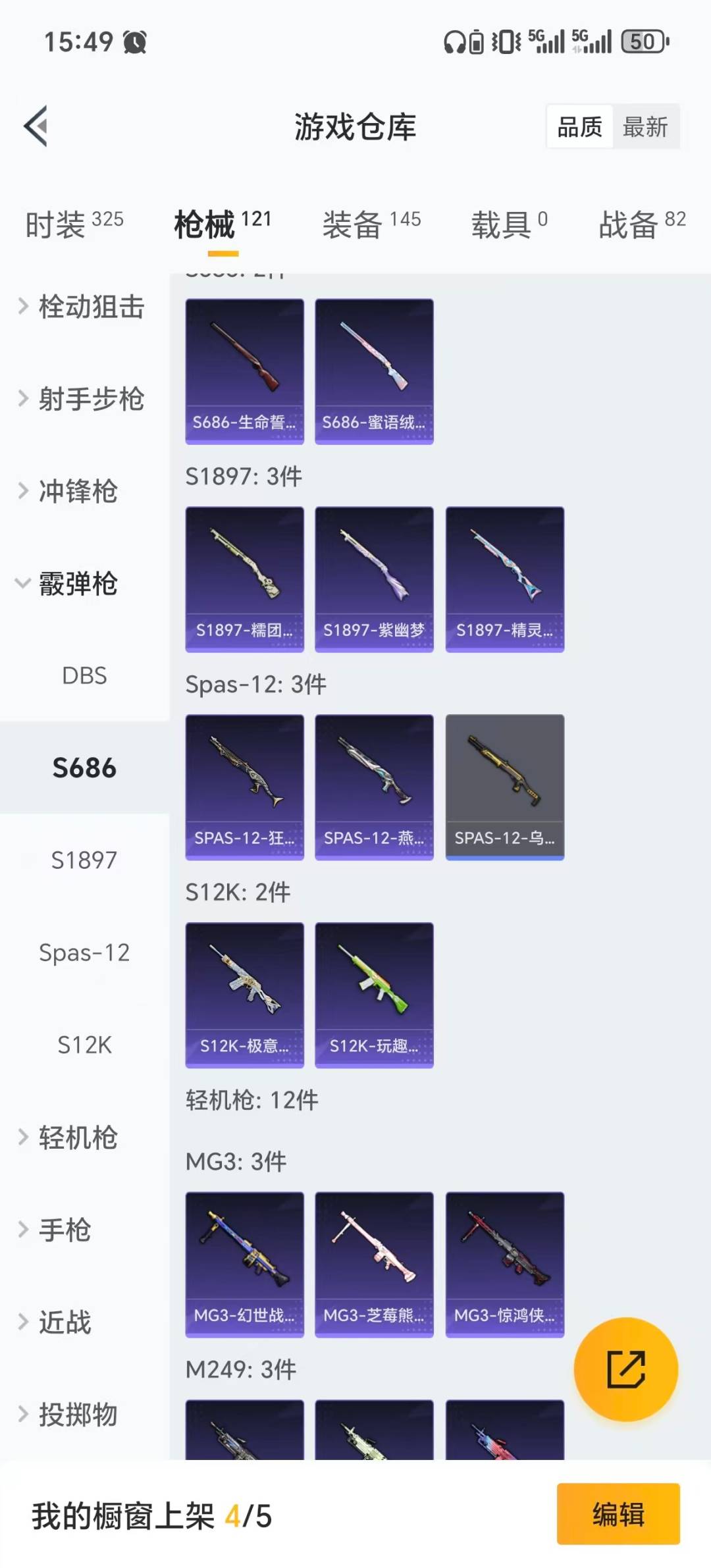Select the S1897-紫幽梦 shotgun icon

373,578
